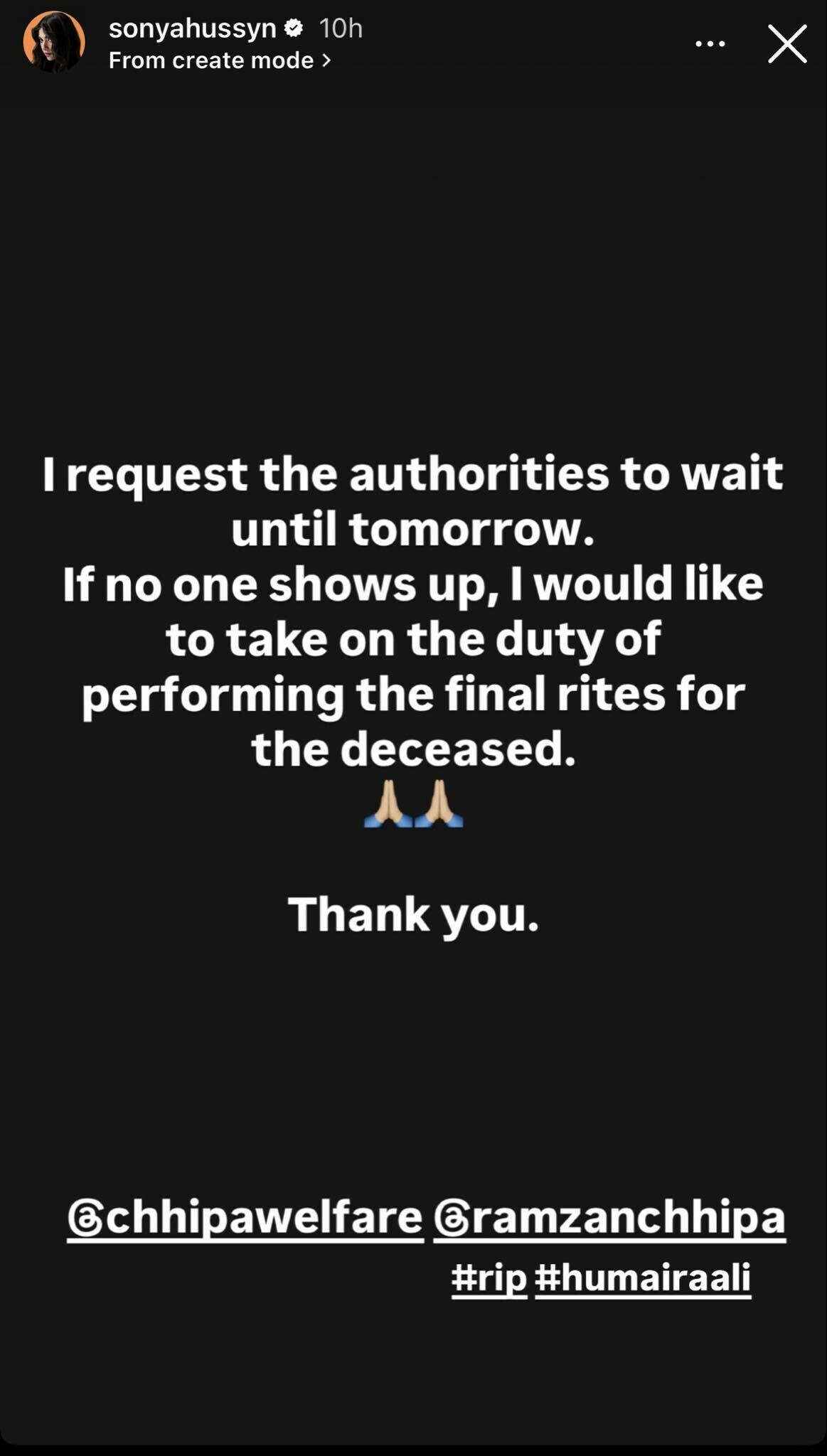Open the @chhipawelfare mention
The height and width of the screenshot is (1456, 827).
point(245,1217)
